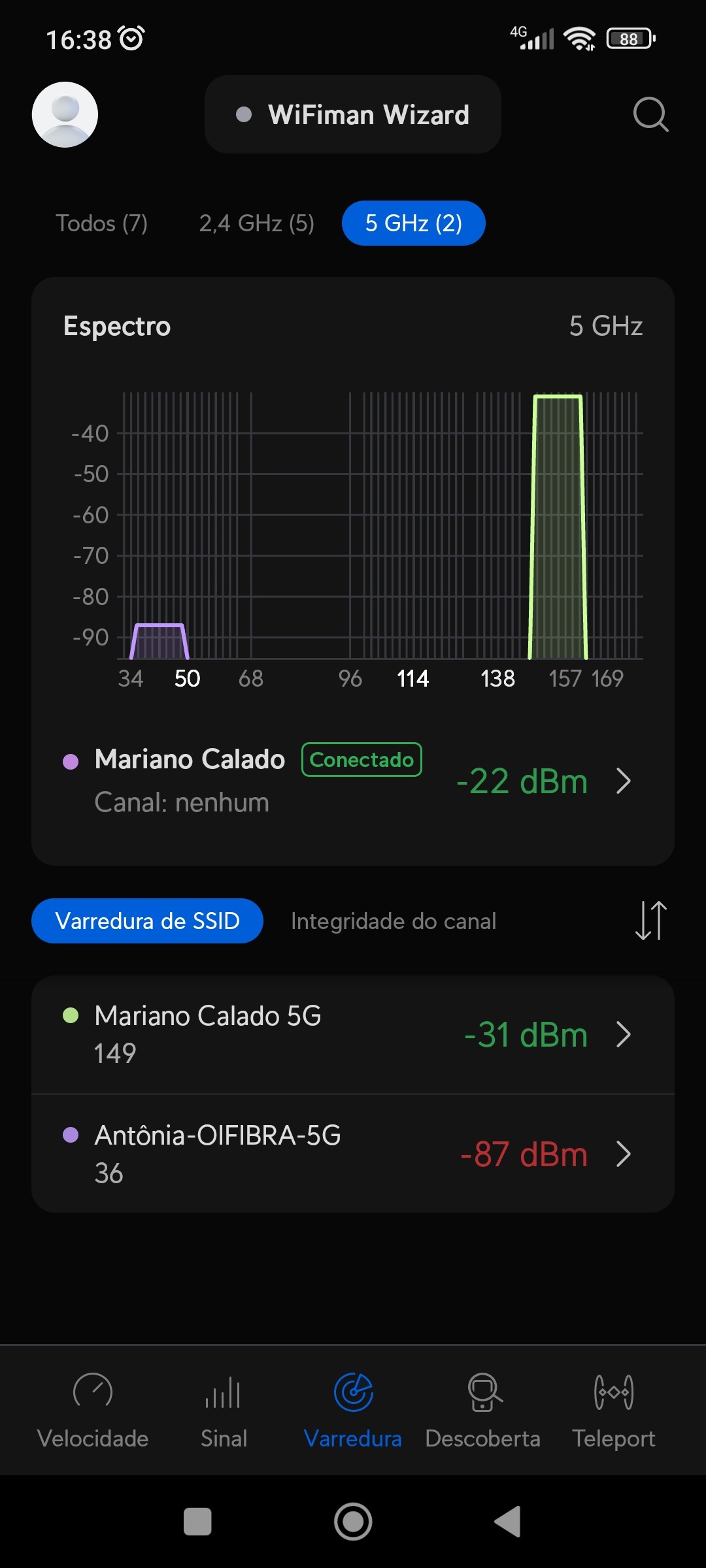The width and height of the screenshot is (706, 1568).
Task: Select the Varredura de SSID tab
Action: coord(147,921)
